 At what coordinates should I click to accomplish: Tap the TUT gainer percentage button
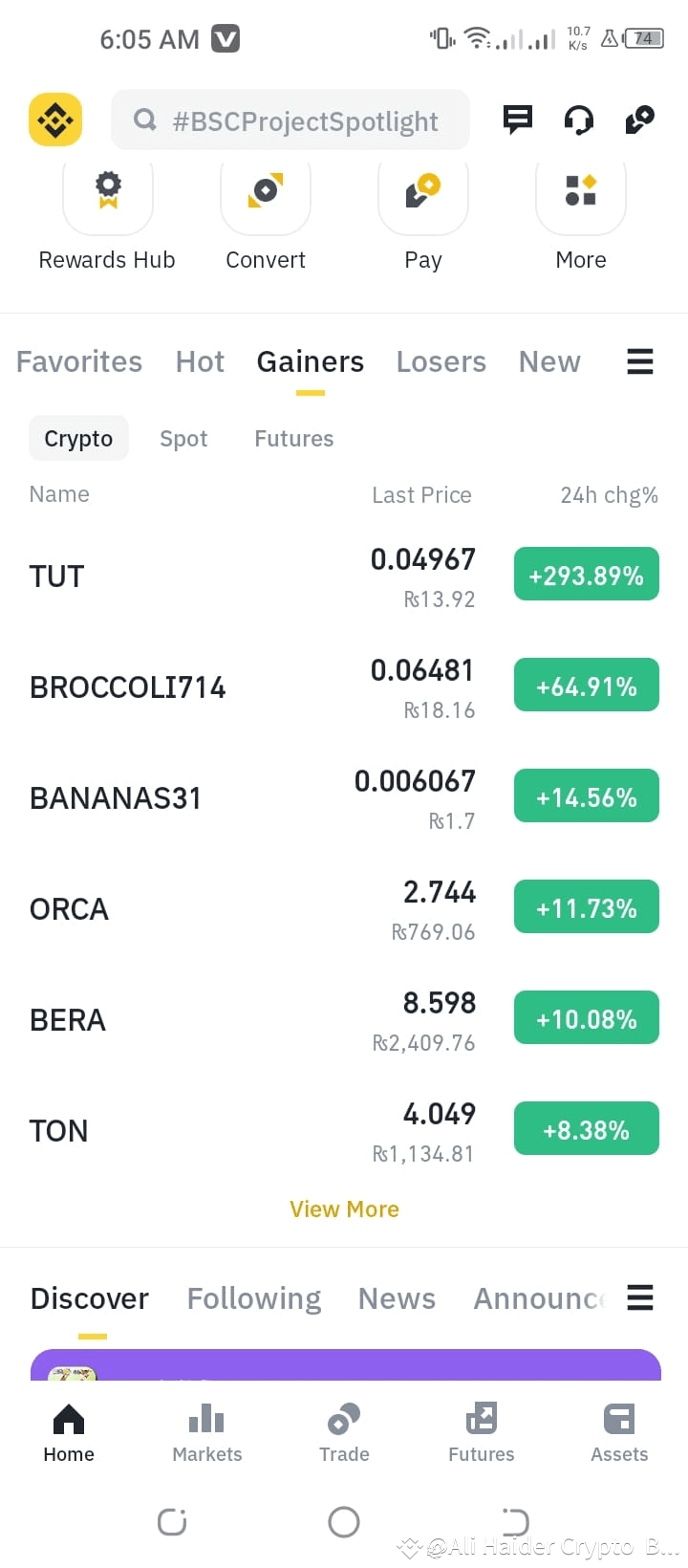(x=586, y=574)
